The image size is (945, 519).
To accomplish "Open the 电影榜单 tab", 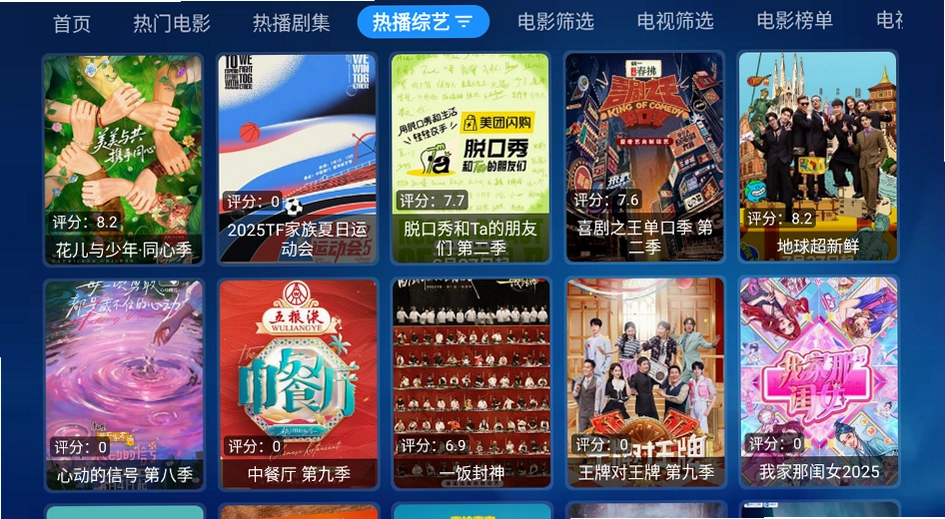I will 794,21.
